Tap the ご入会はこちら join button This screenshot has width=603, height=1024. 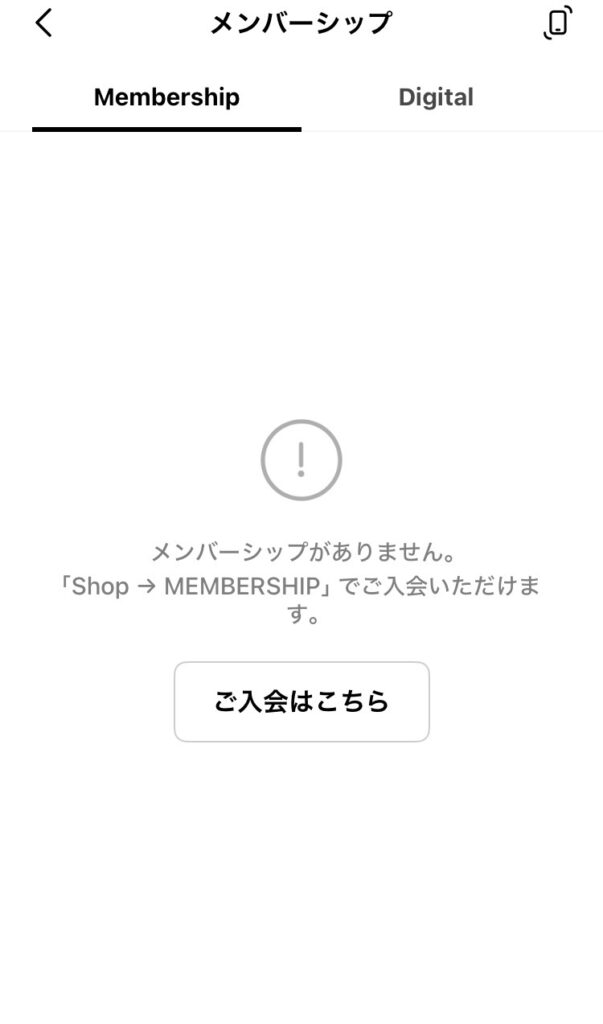301,702
